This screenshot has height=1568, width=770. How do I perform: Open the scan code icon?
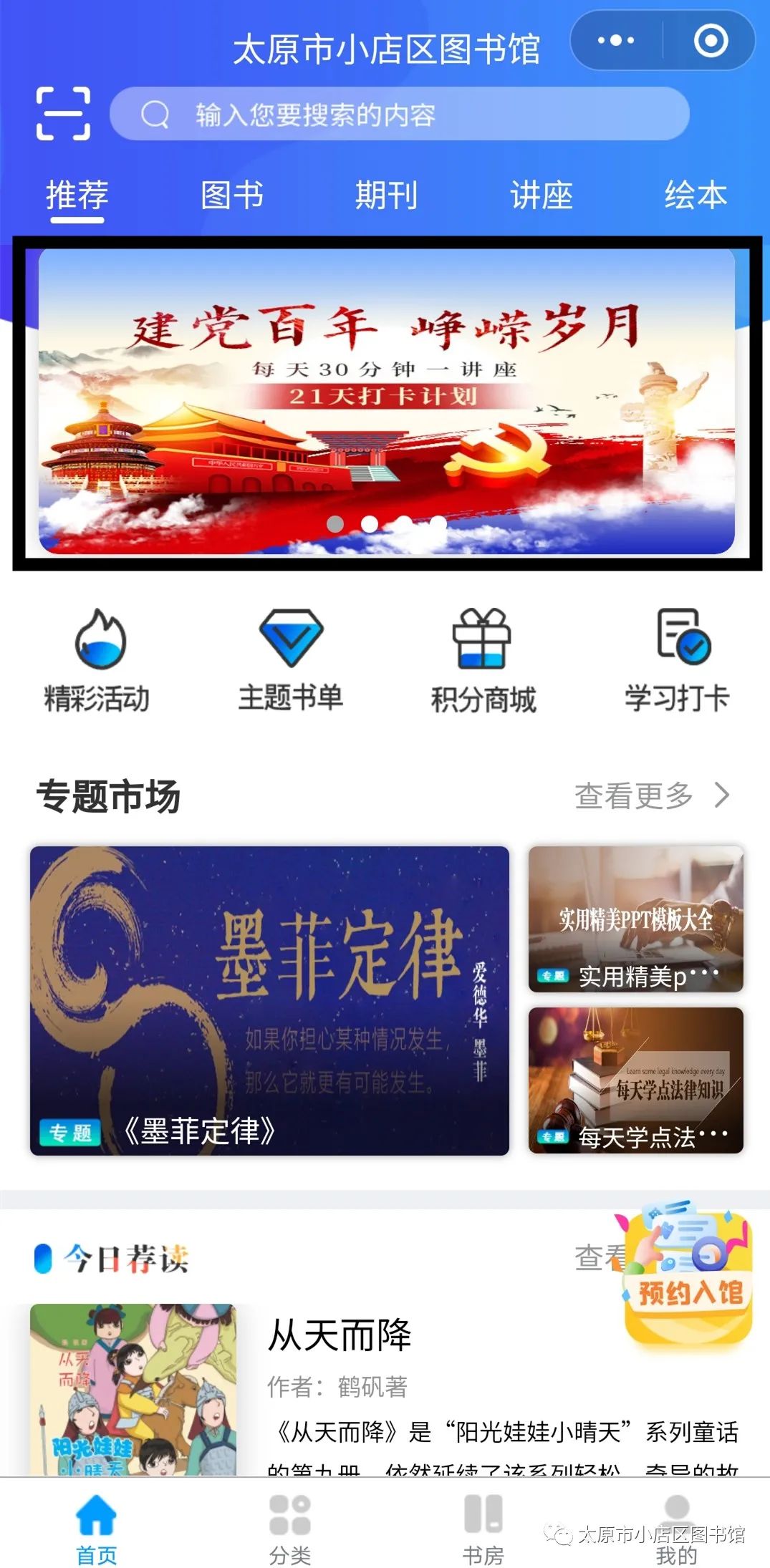pyautogui.click(x=63, y=113)
